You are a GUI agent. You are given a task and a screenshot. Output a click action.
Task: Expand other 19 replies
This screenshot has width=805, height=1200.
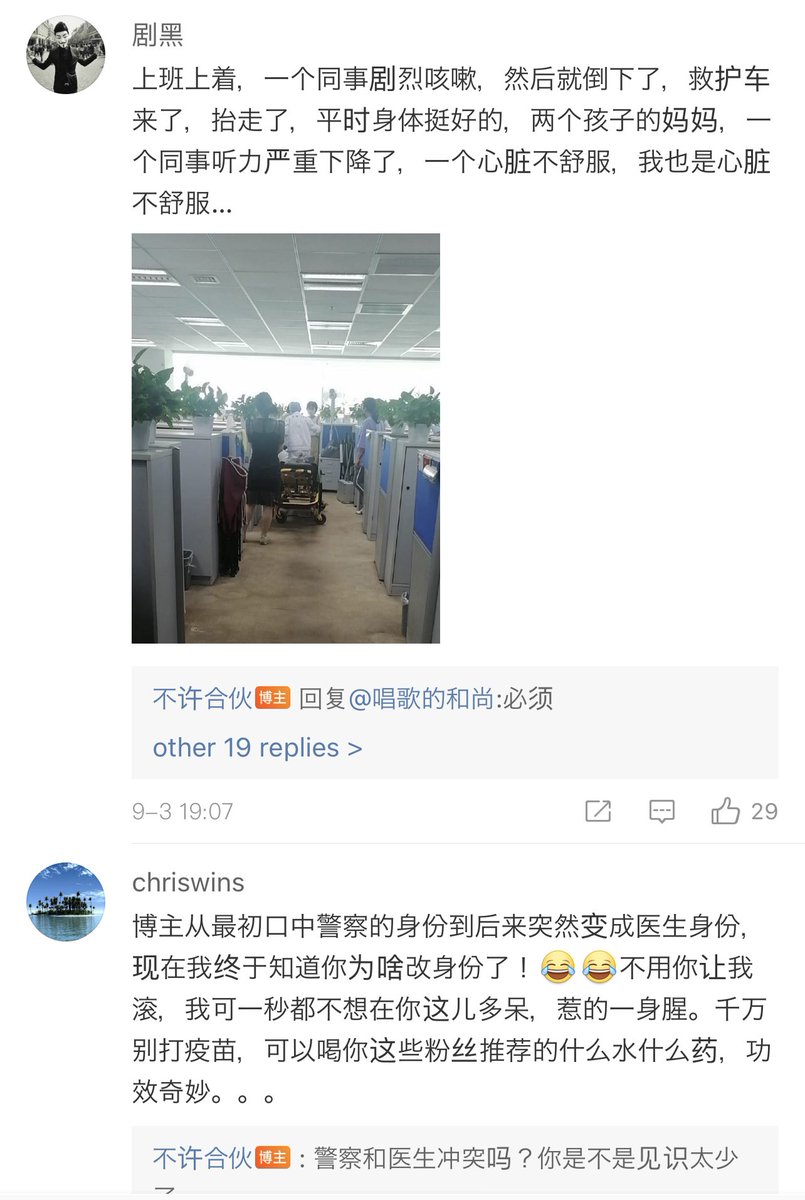coord(257,747)
